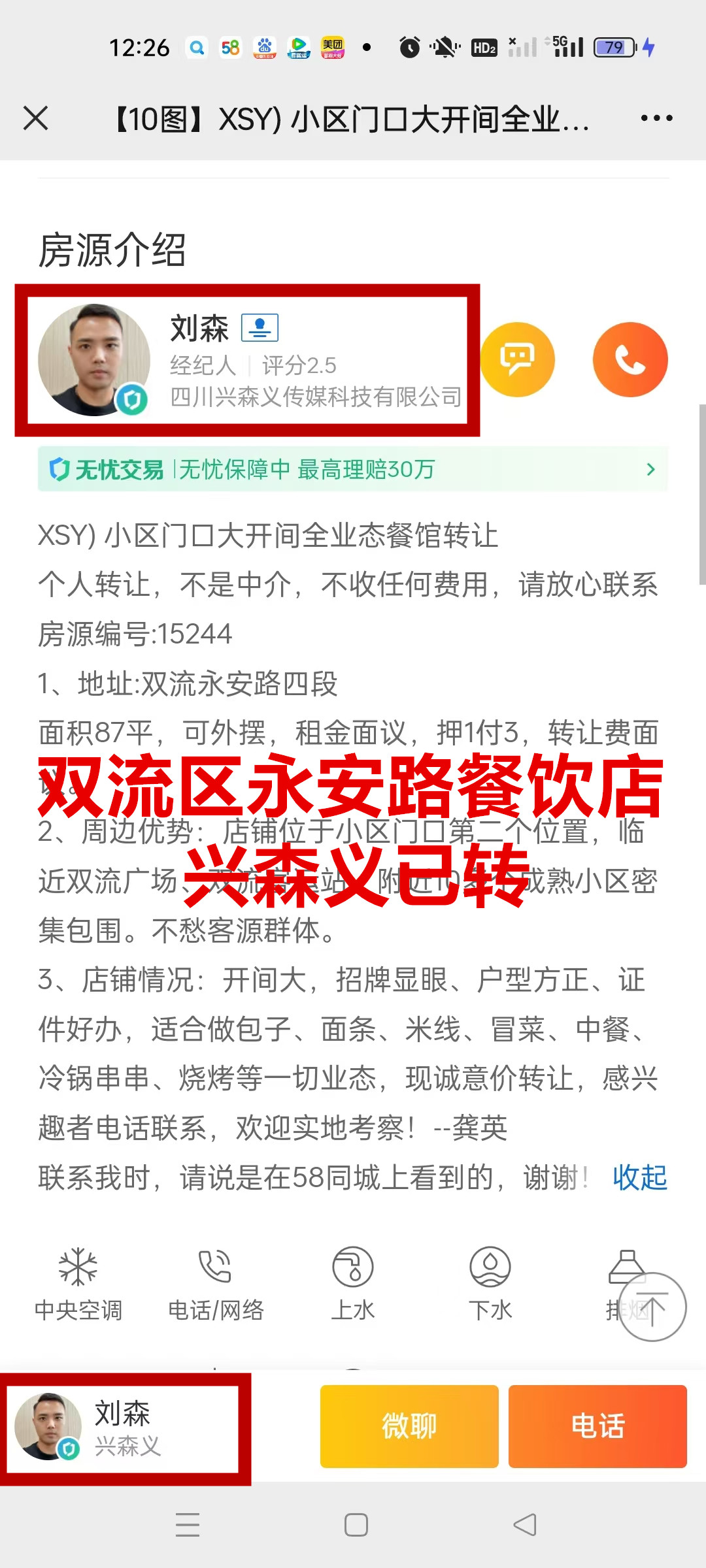Screen dimensions: 706x1568
Task: Open 刘森 兴森义 in the bottom bar
Action: [124, 1428]
